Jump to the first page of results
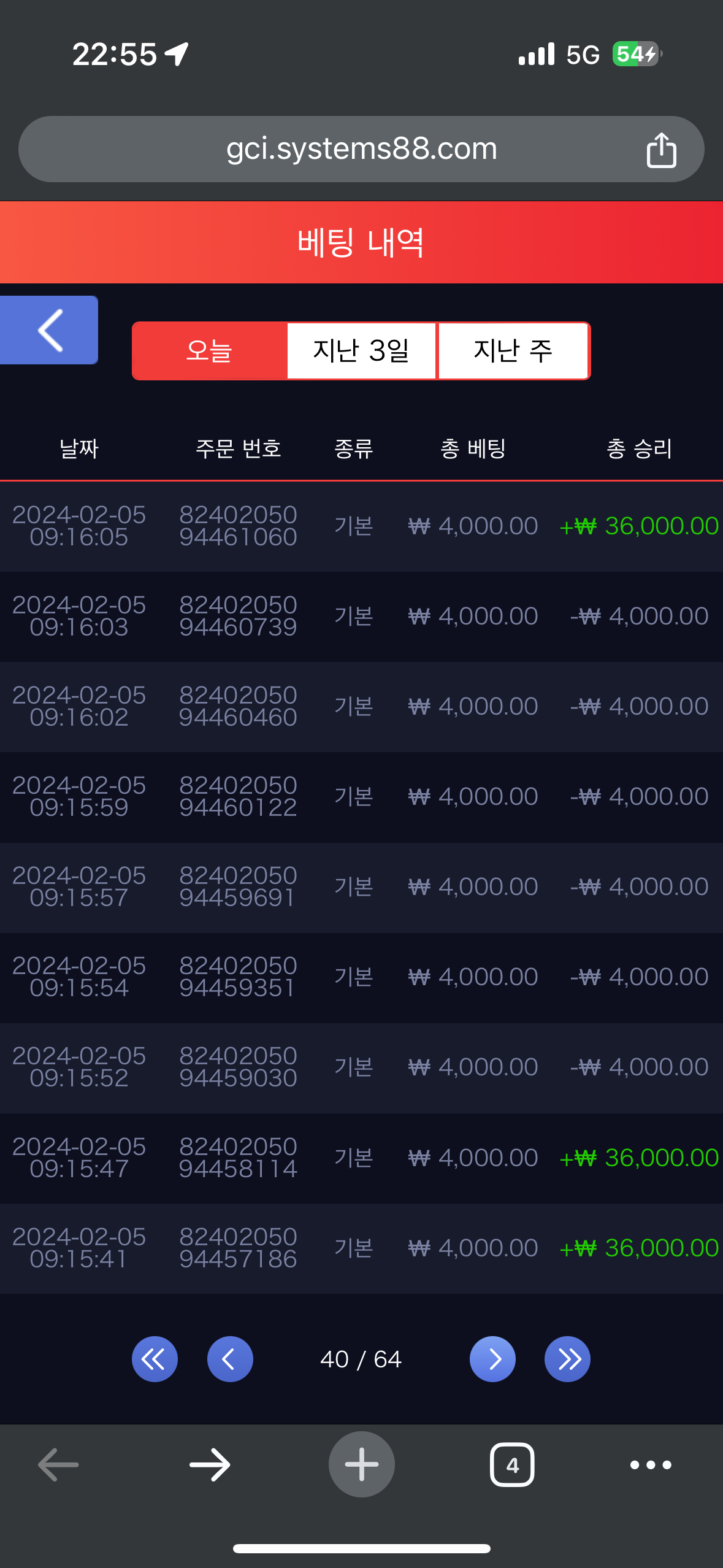723x1568 pixels. 155,1359
